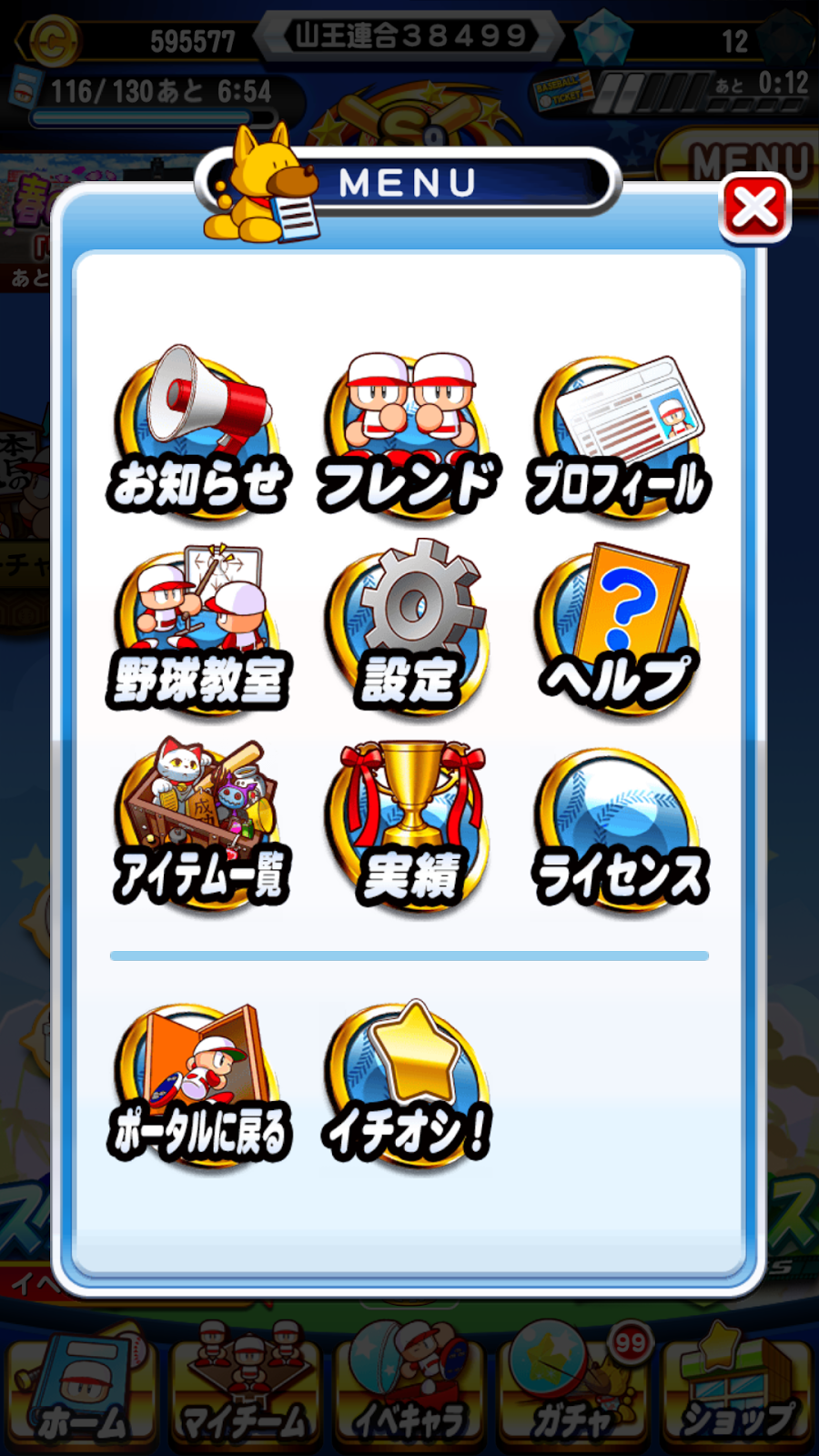Viewport: 819px width, 1456px height.
Task: Open お知らせ announcements
Action: [x=198, y=432]
